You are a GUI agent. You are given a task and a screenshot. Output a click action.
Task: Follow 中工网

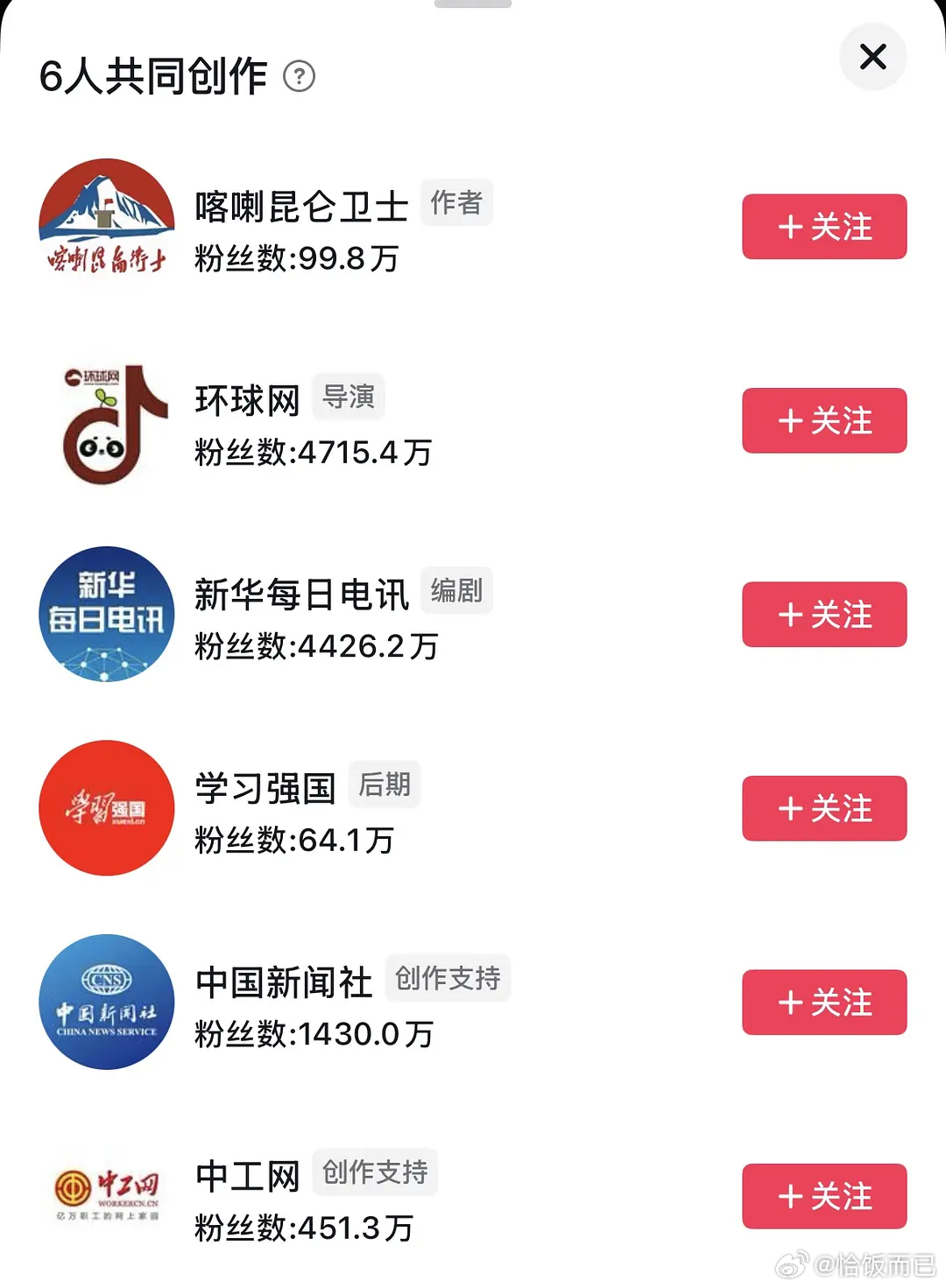(x=823, y=1196)
